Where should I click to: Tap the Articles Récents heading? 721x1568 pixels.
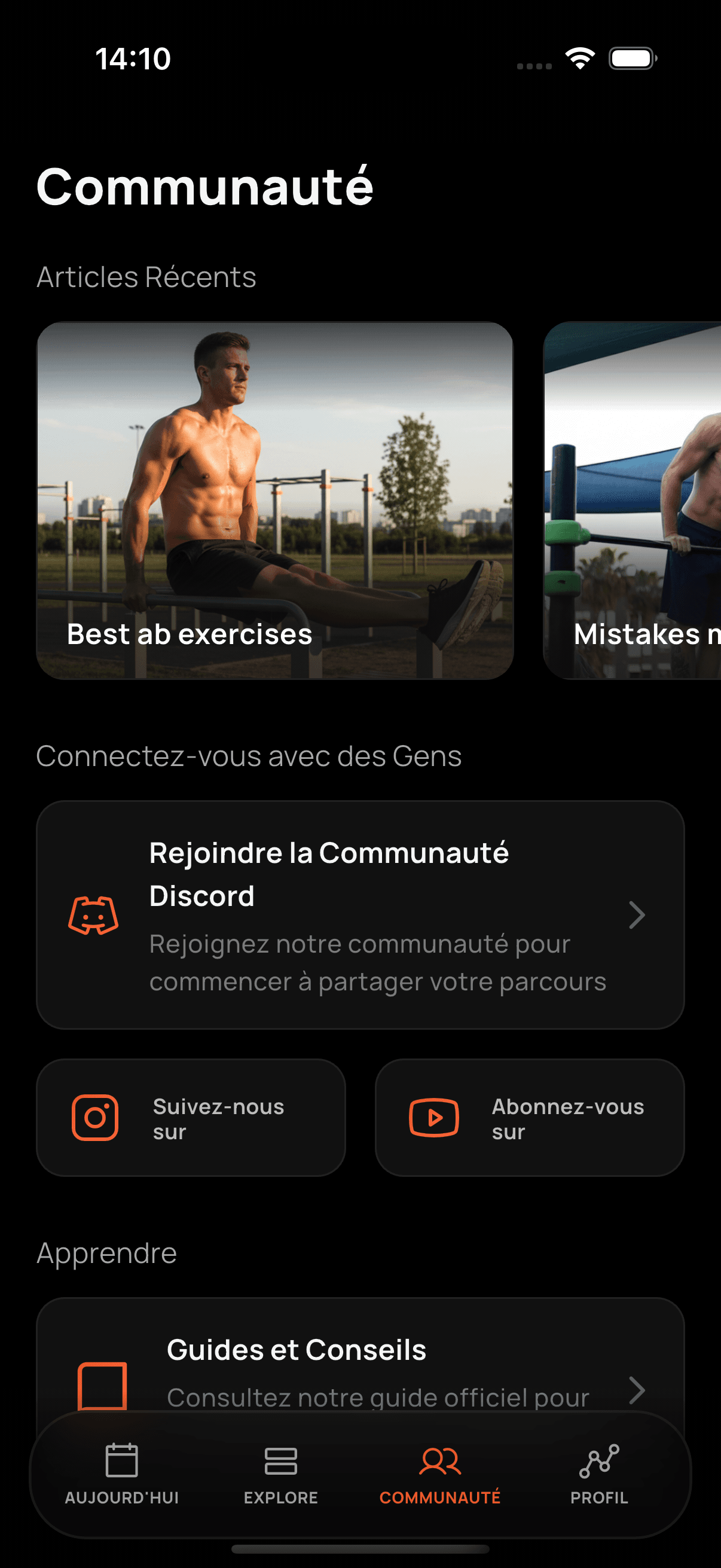[146, 277]
